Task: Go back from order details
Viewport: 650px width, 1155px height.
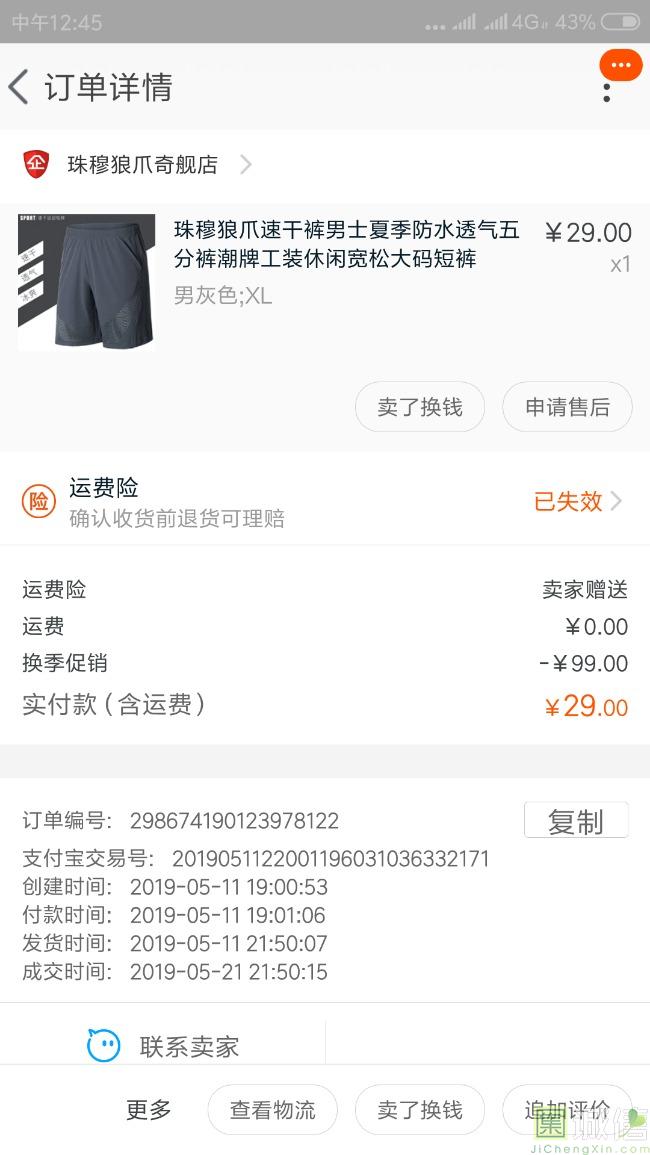Action: [20, 87]
